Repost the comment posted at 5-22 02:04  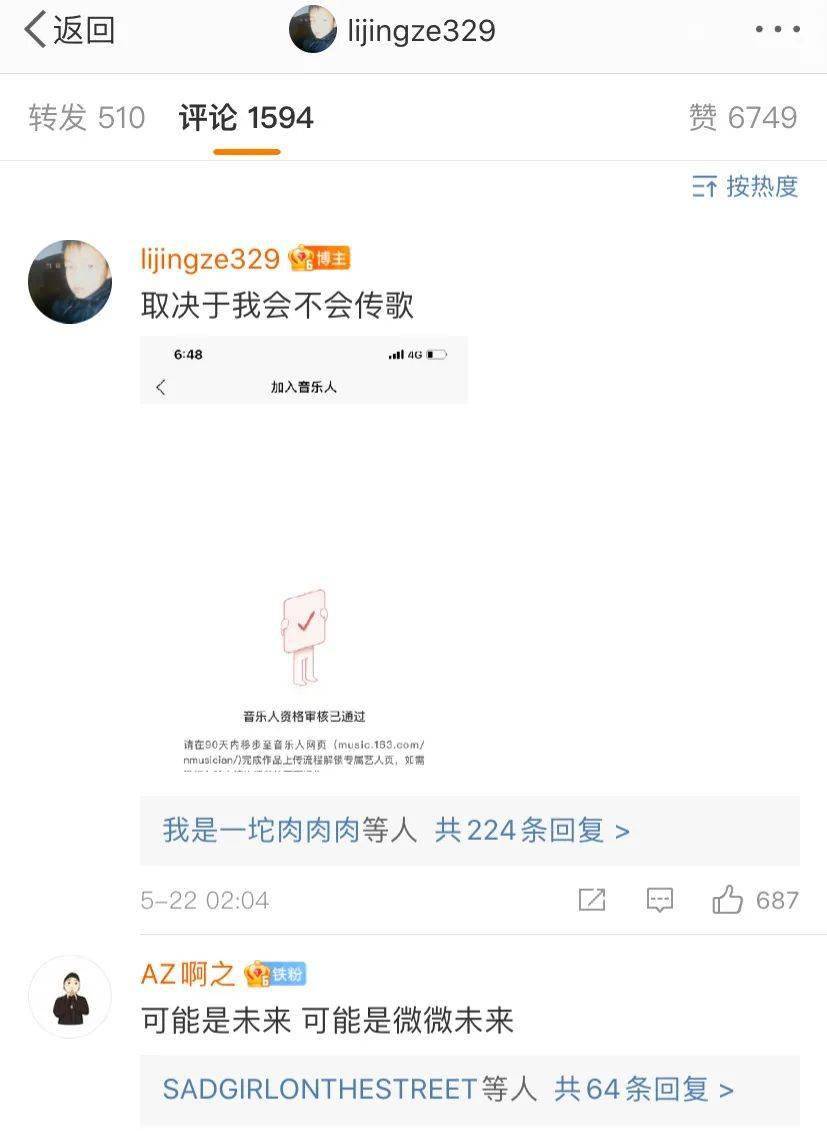pyautogui.click(x=592, y=900)
